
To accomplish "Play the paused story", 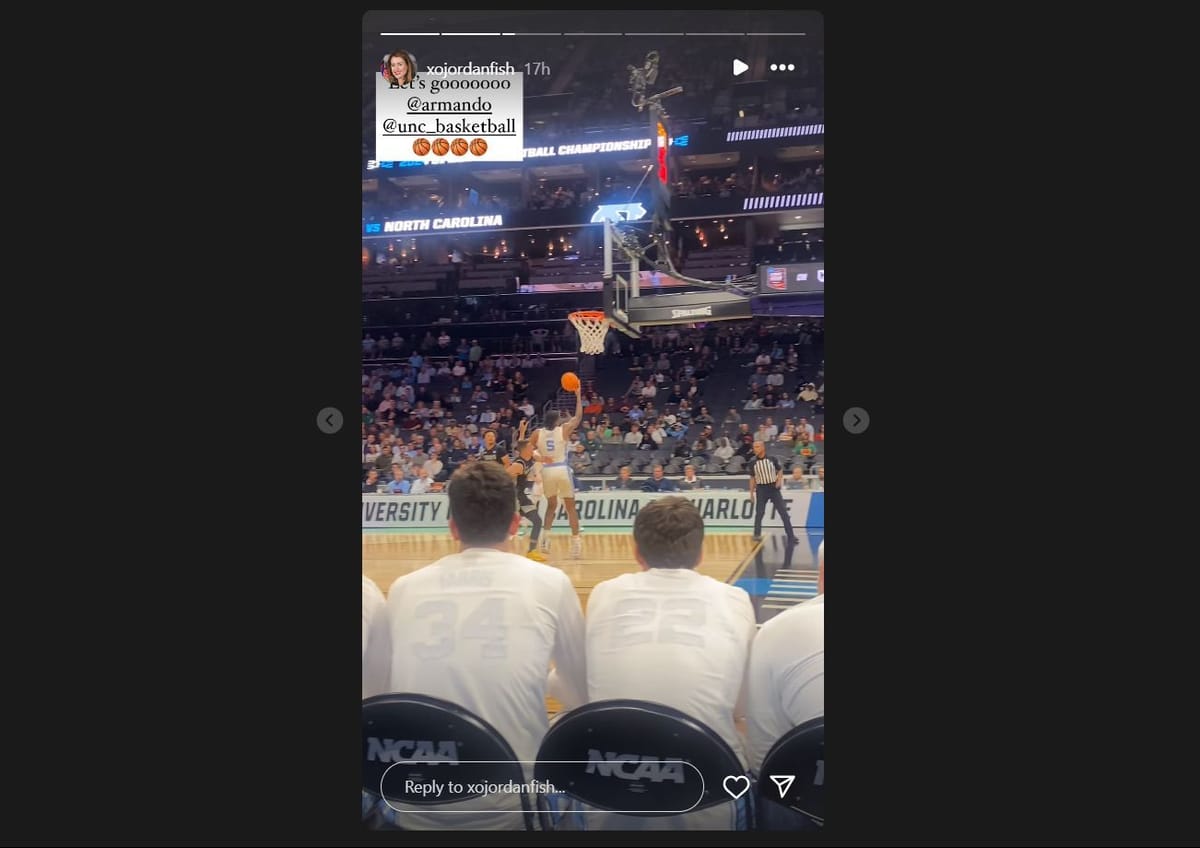I will (x=740, y=67).
